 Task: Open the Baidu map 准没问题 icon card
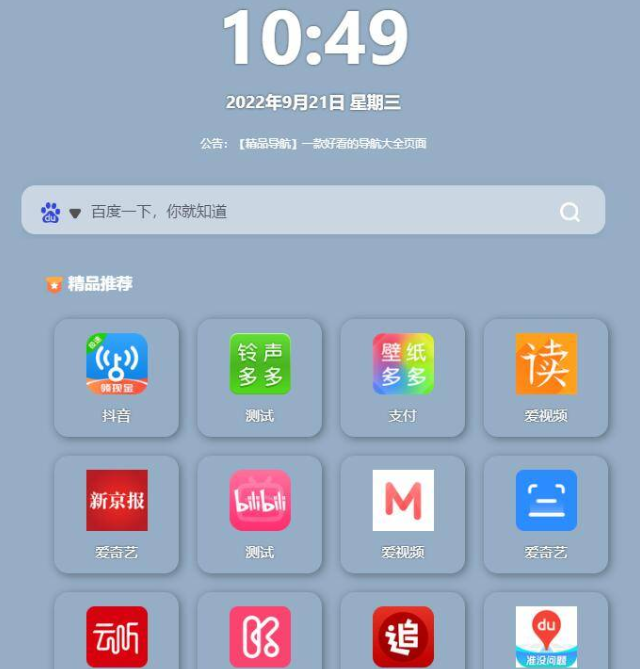coord(546,635)
